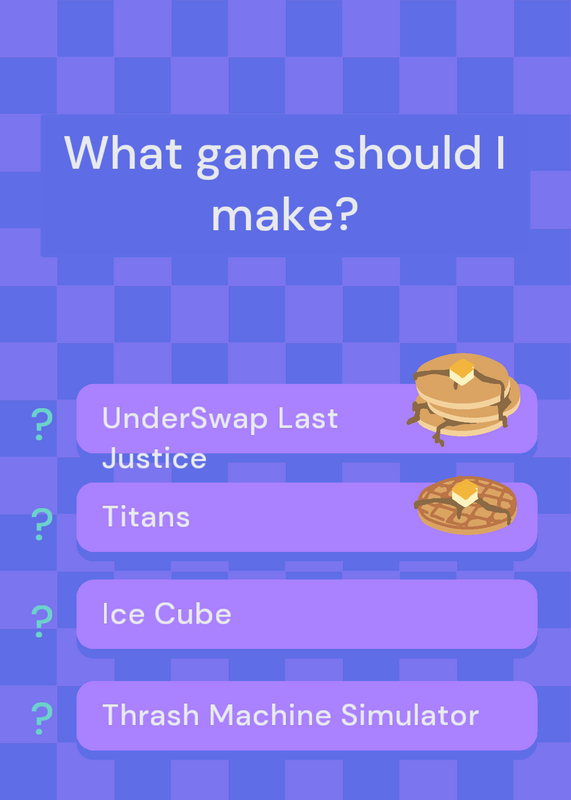Choose the Ice Cube answer

[x=307, y=614]
